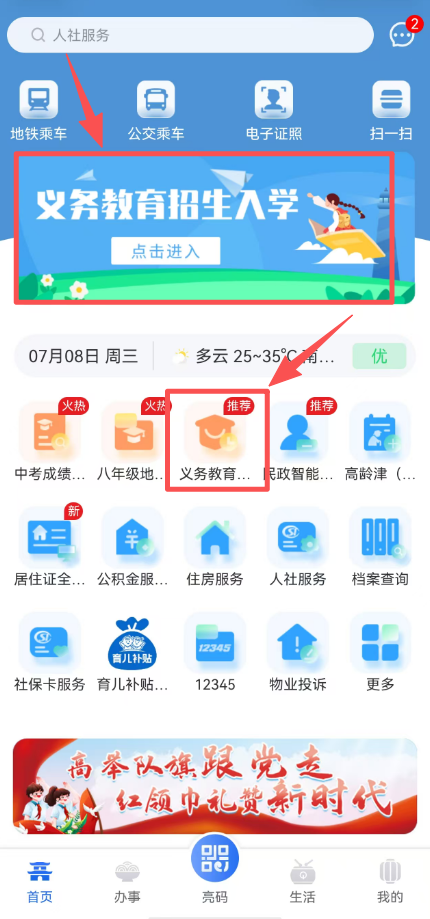Open 居住证 service
The width and height of the screenshot is (430, 919).
pos(50,546)
